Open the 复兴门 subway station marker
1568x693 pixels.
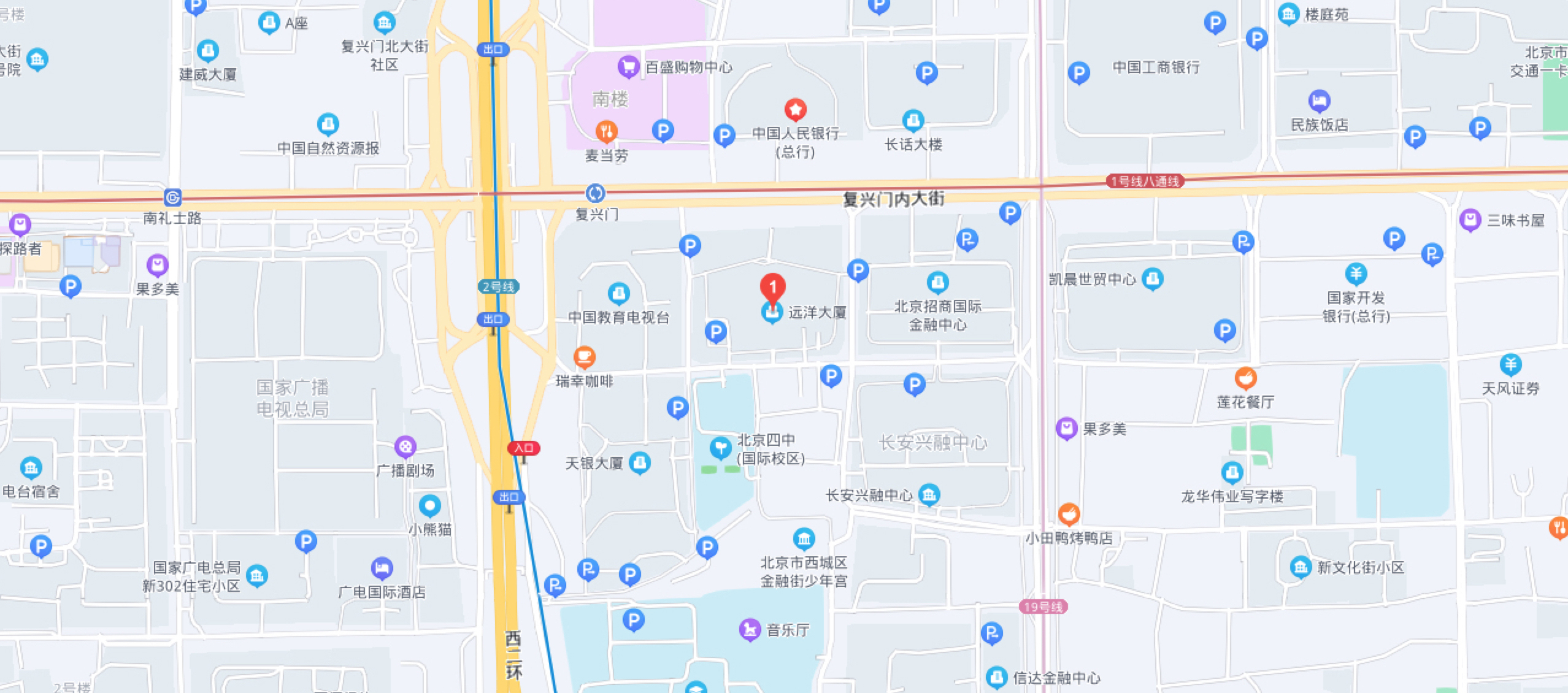click(x=595, y=193)
